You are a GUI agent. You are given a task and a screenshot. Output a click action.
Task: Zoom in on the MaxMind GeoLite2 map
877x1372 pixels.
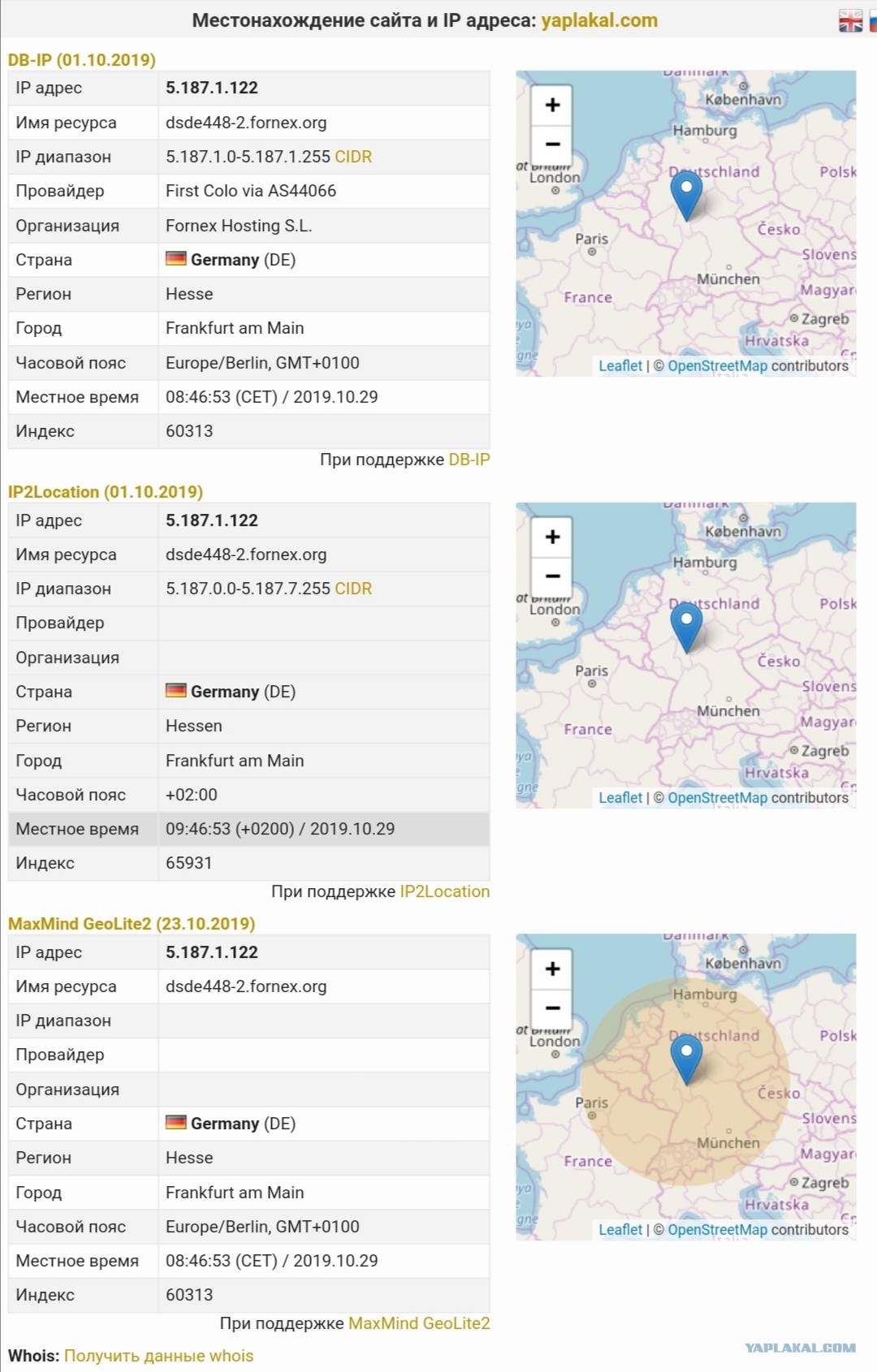[552, 969]
